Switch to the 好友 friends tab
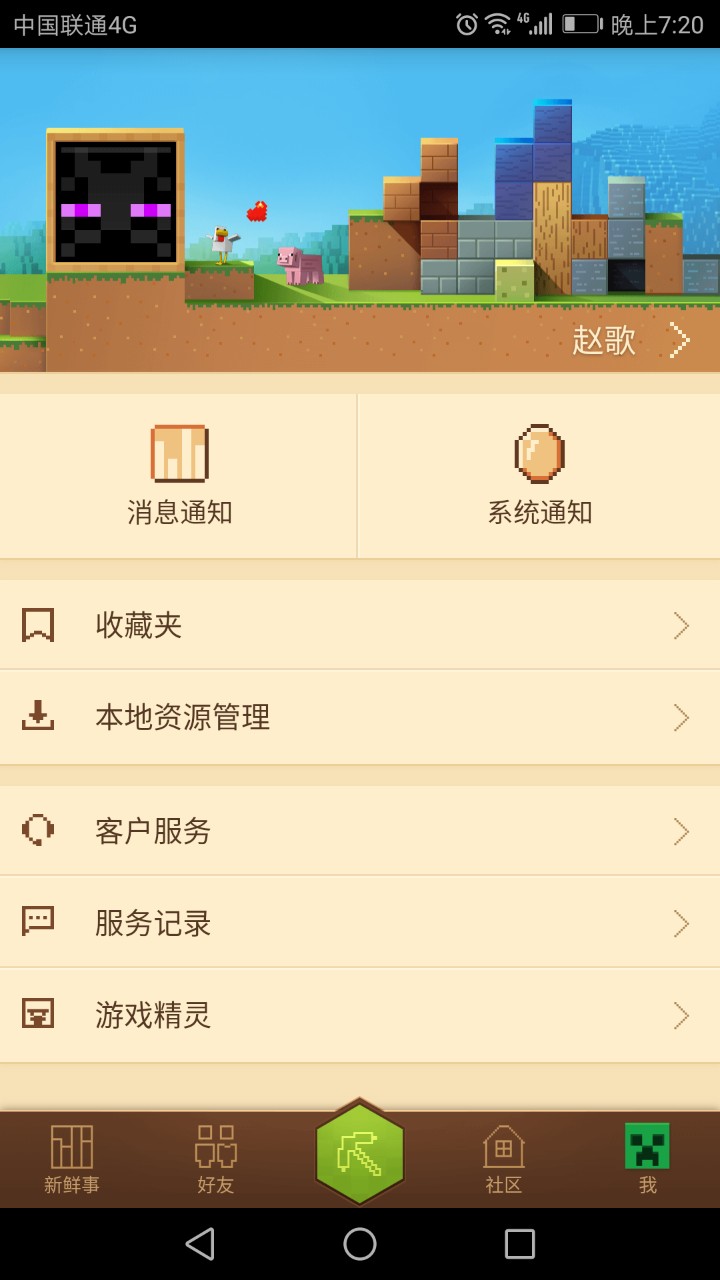The image size is (720, 1280). 216,1160
